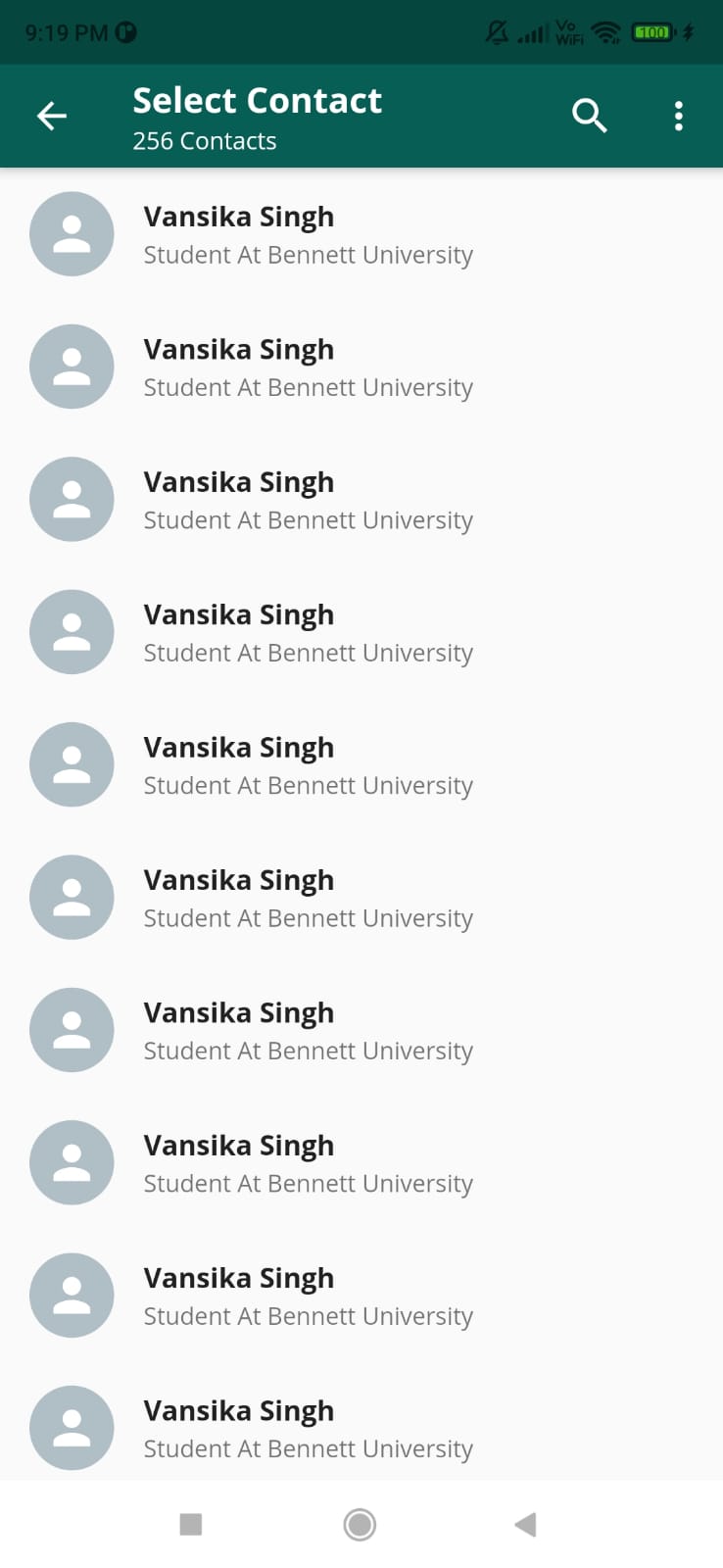Tap the sixth contact's avatar image
This screenshot has width=723, height=1568.
pyautogui.click(x=72, y=897)
